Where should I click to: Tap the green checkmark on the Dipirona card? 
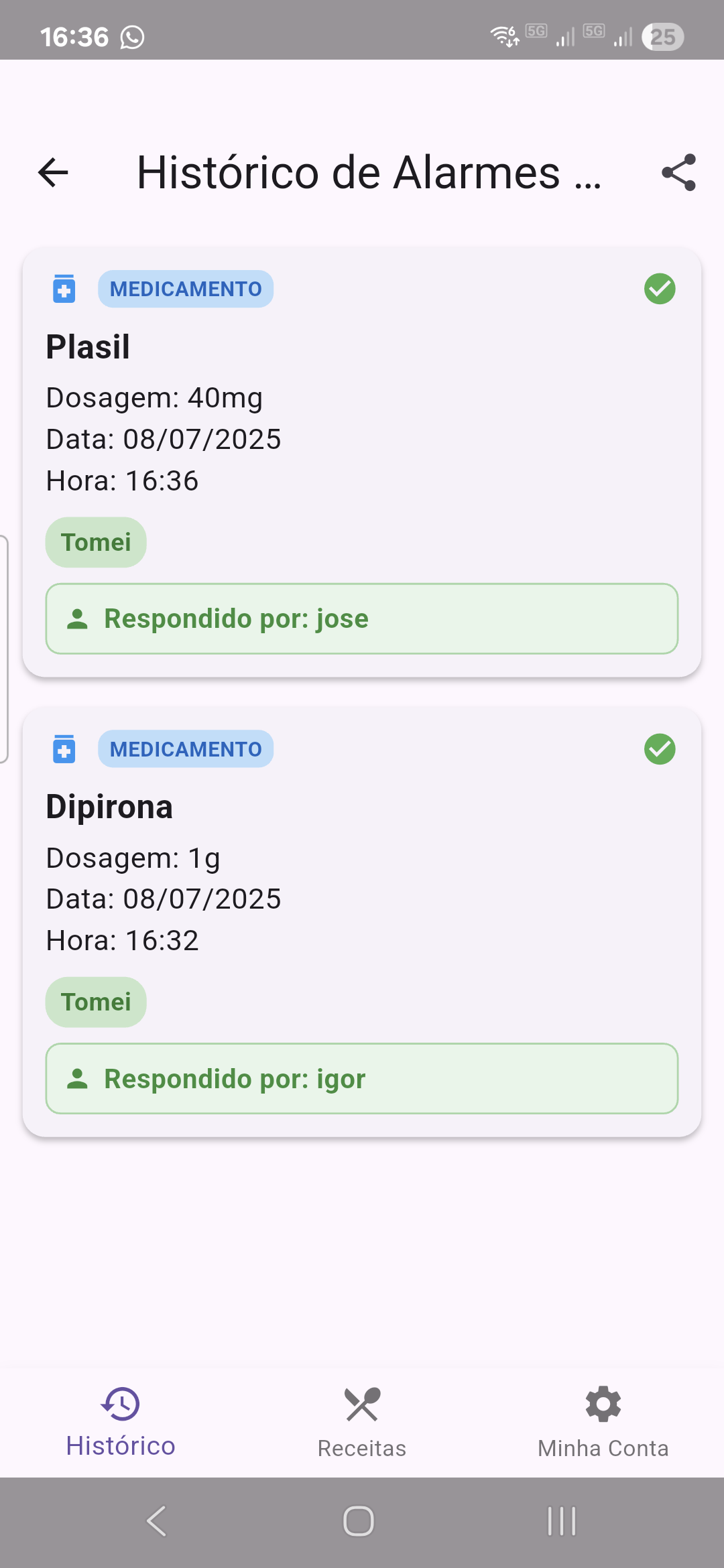click(x=660, y=750)
